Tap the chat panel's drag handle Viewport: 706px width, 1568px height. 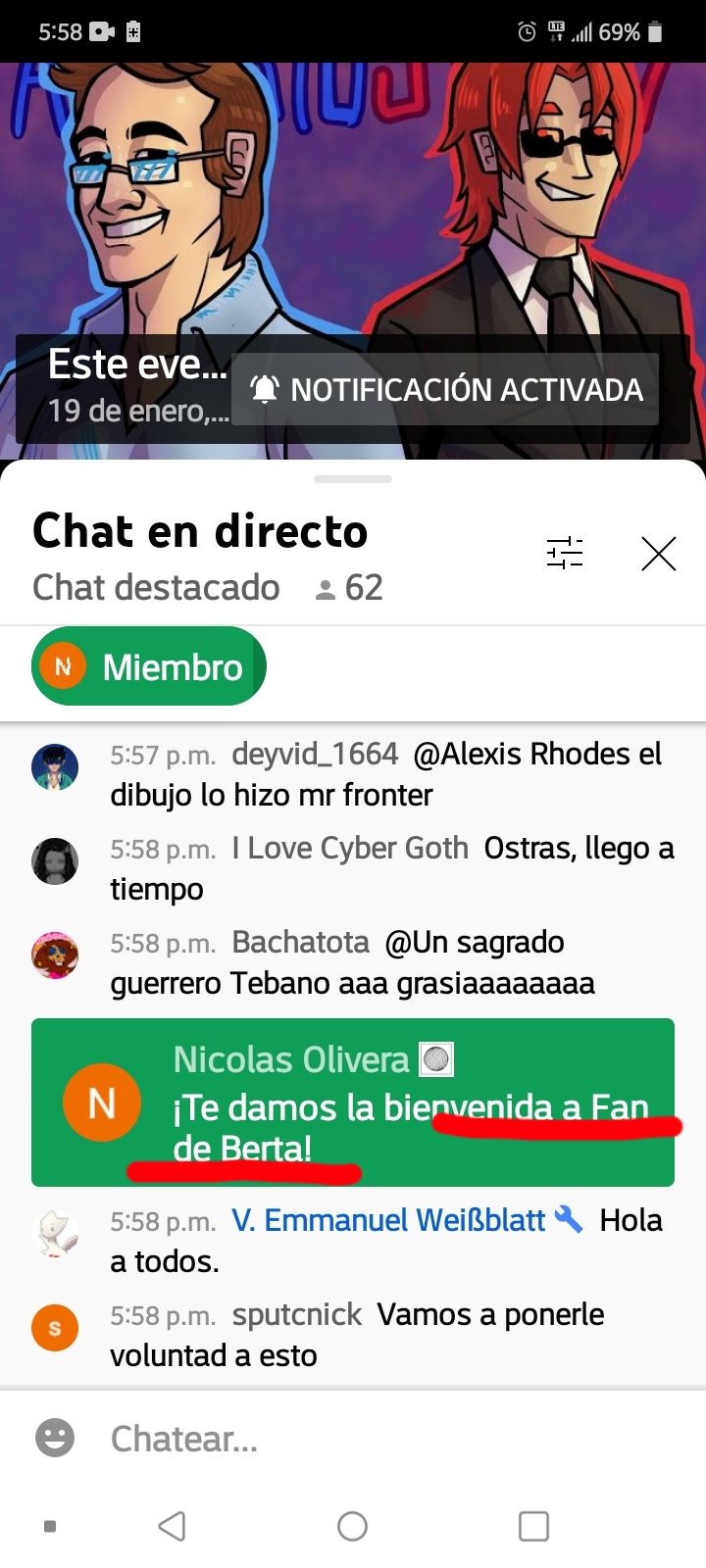click(353, 479)
